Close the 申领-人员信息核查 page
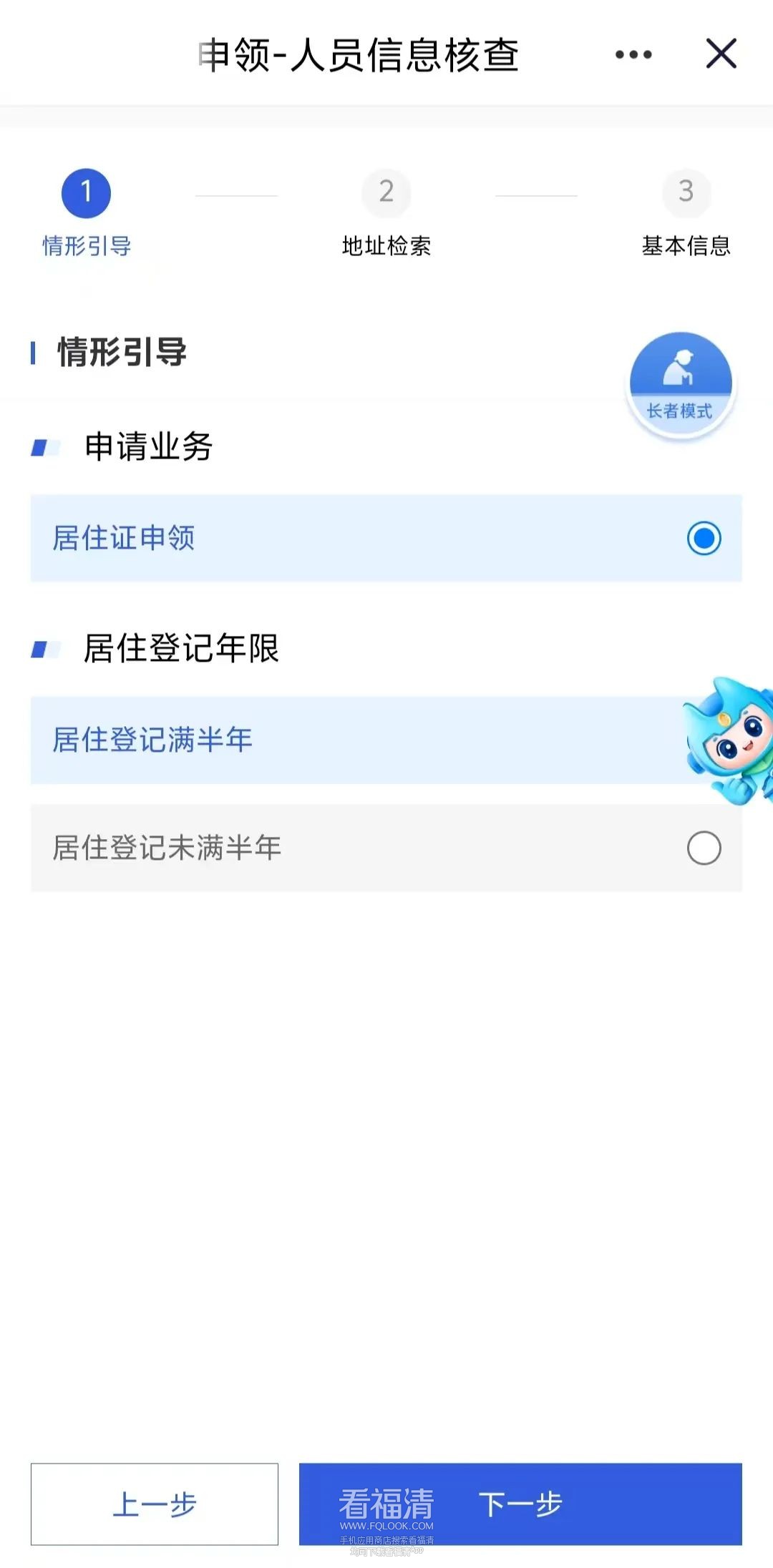 click(721, 54)
